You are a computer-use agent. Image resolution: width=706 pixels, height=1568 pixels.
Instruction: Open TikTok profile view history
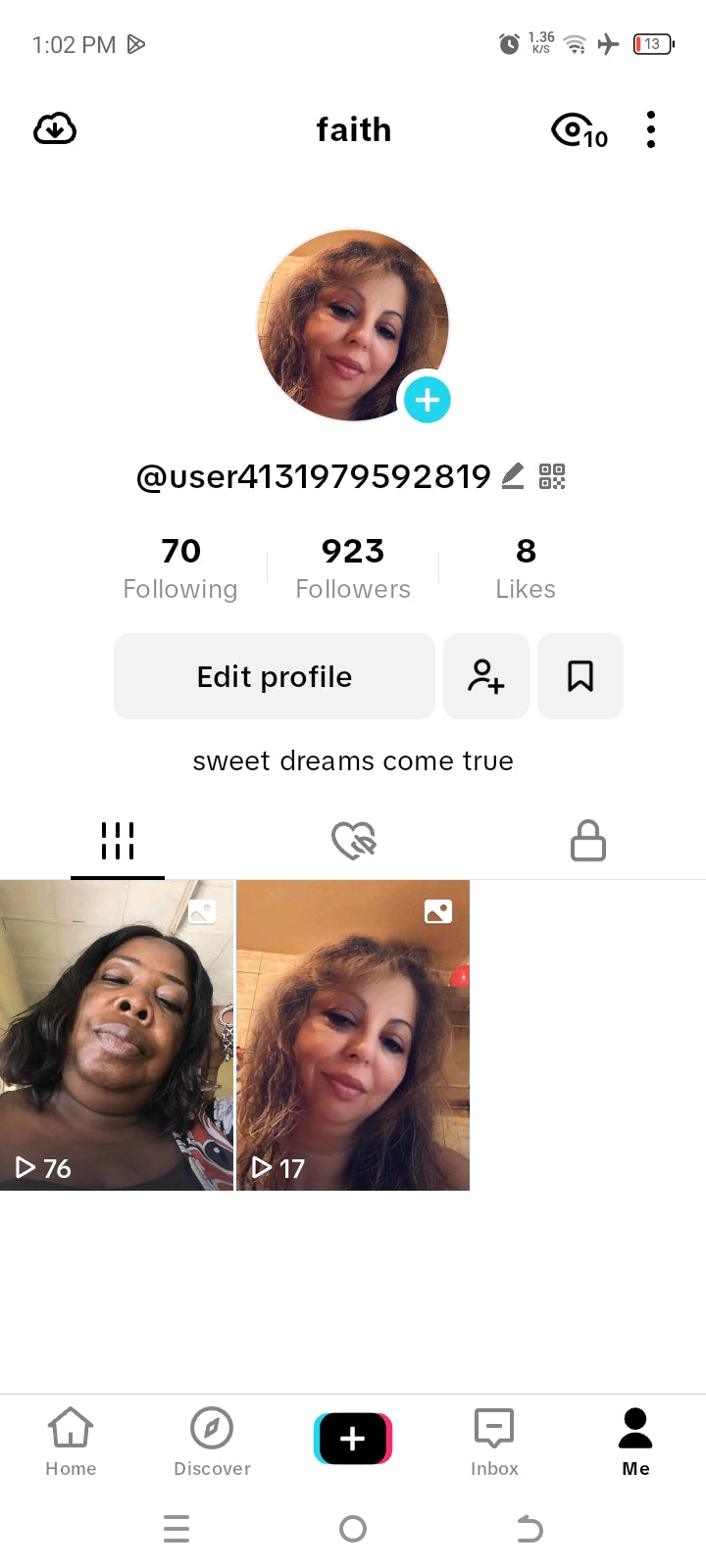coord(578,128)
